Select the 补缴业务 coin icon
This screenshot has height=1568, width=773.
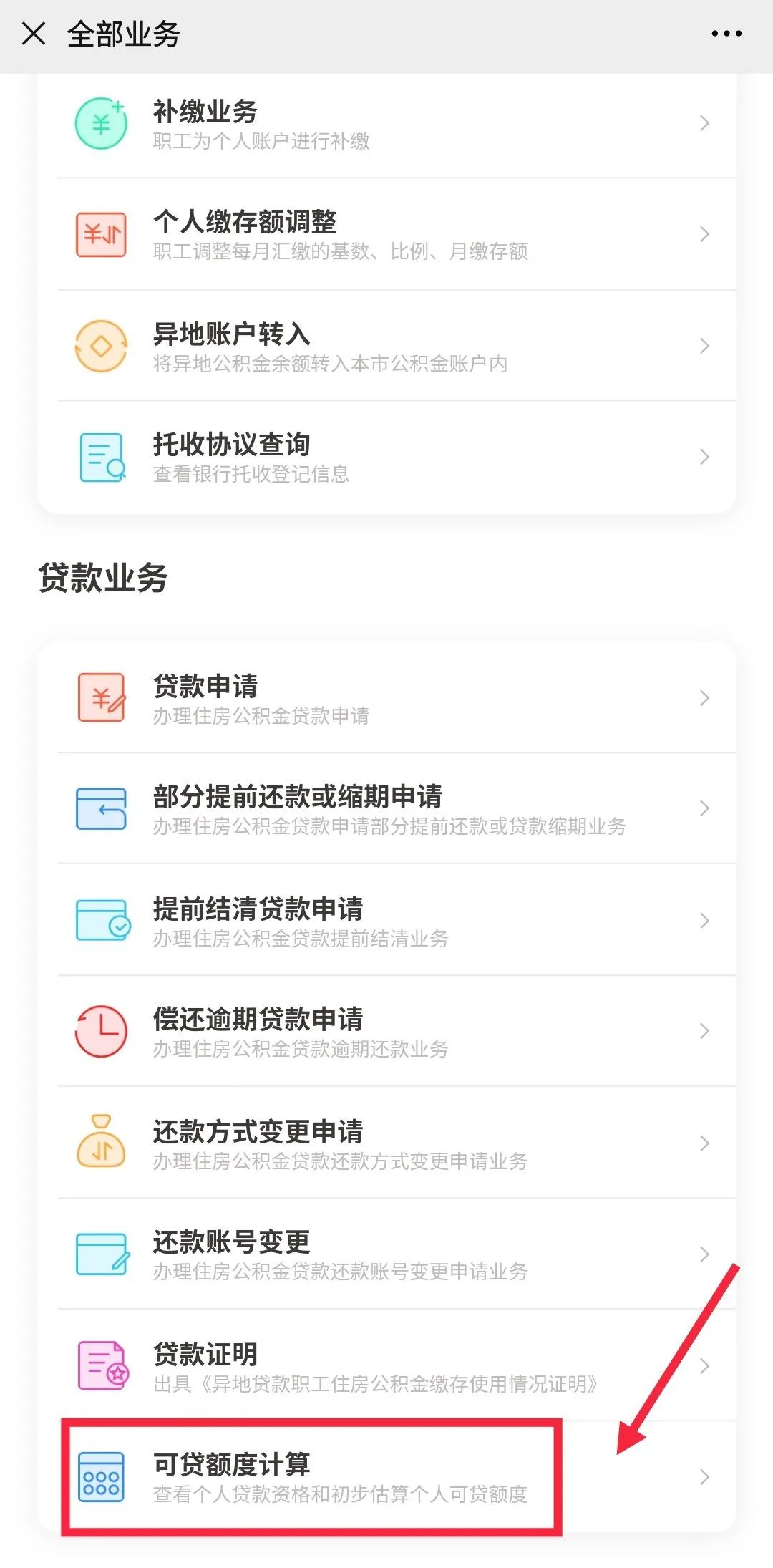[101, 123]
